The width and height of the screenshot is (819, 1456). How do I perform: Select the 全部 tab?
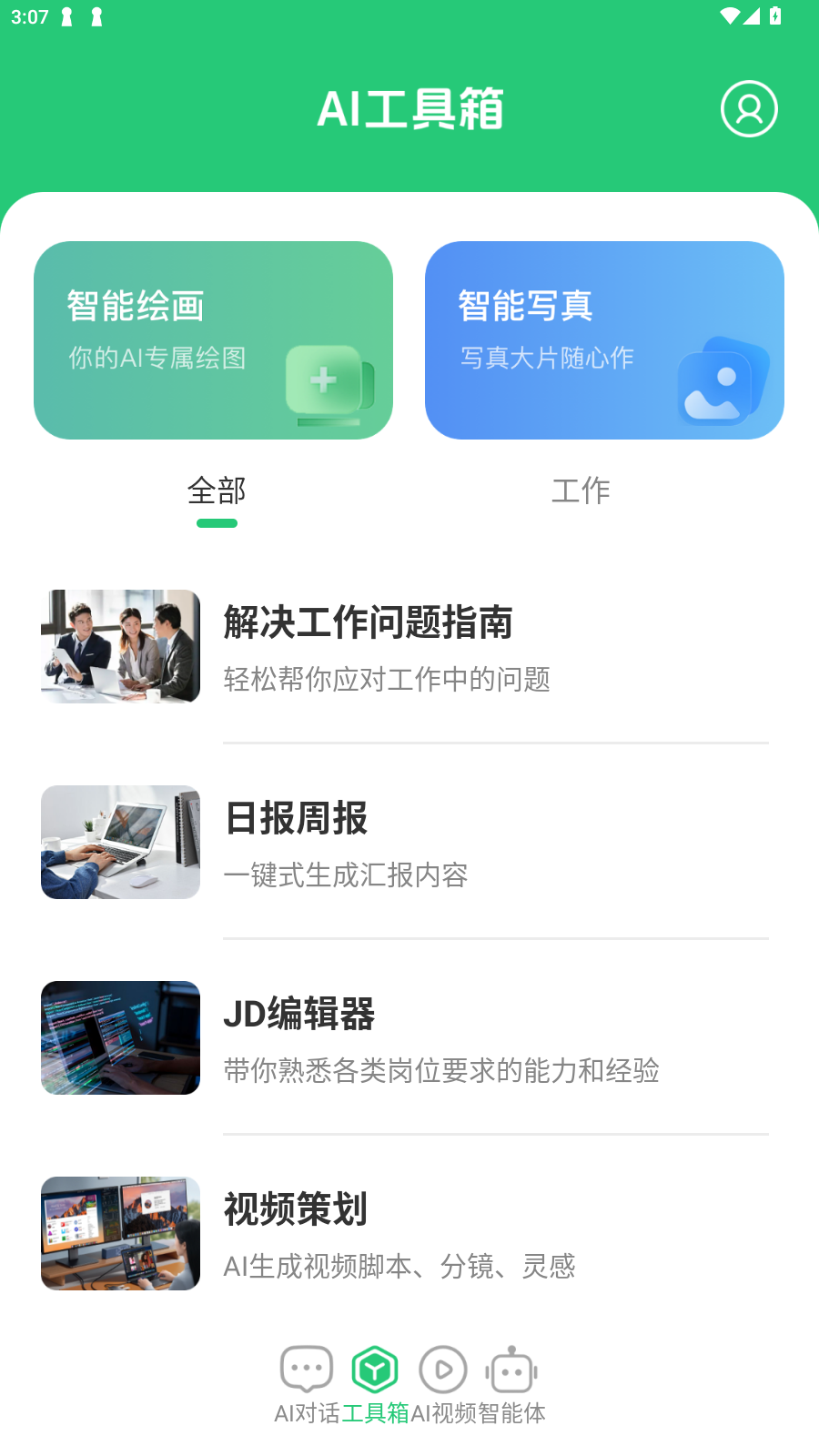(x=217, y=491)
